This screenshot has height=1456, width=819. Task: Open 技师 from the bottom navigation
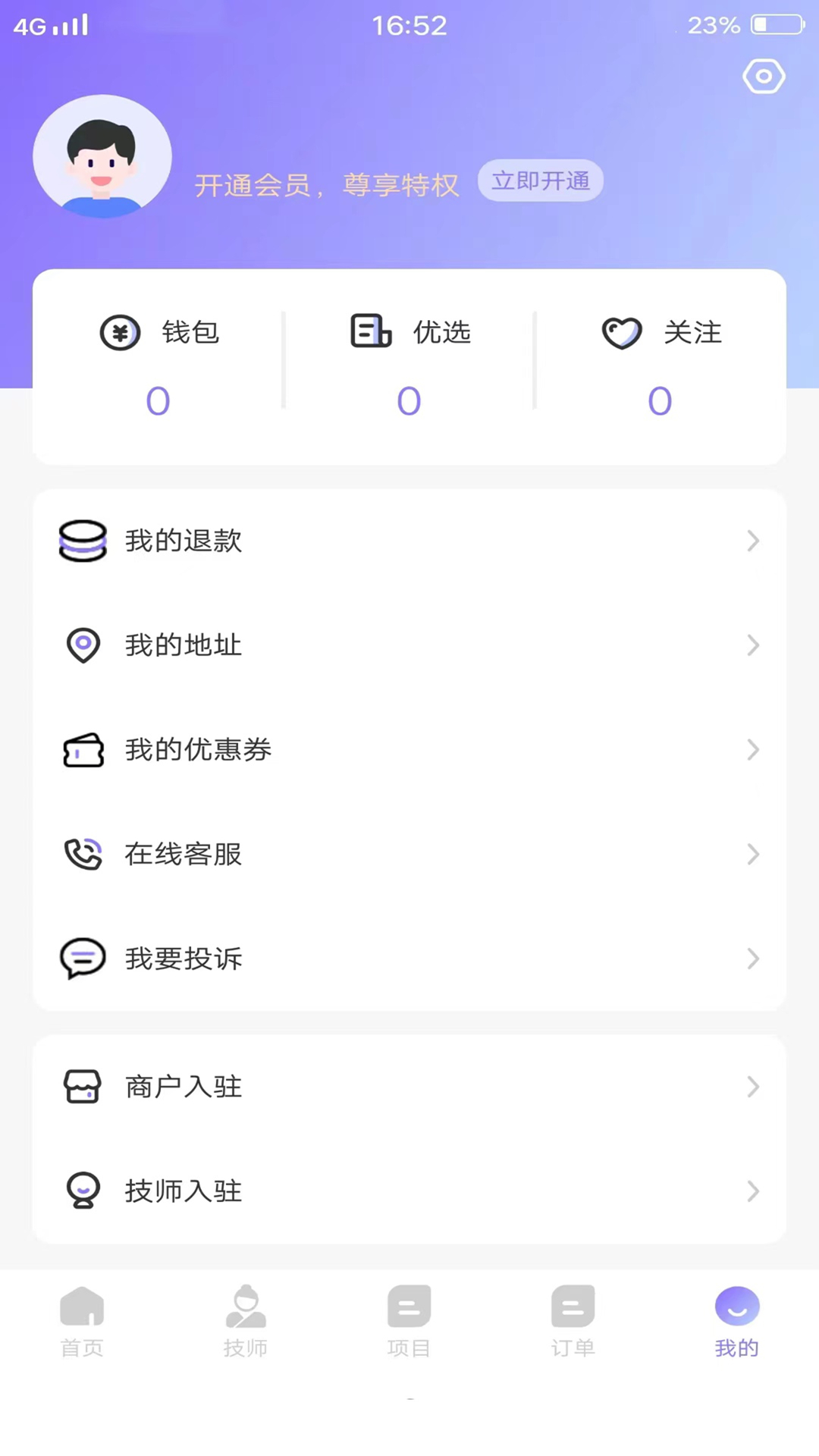tap(245, 1319)
